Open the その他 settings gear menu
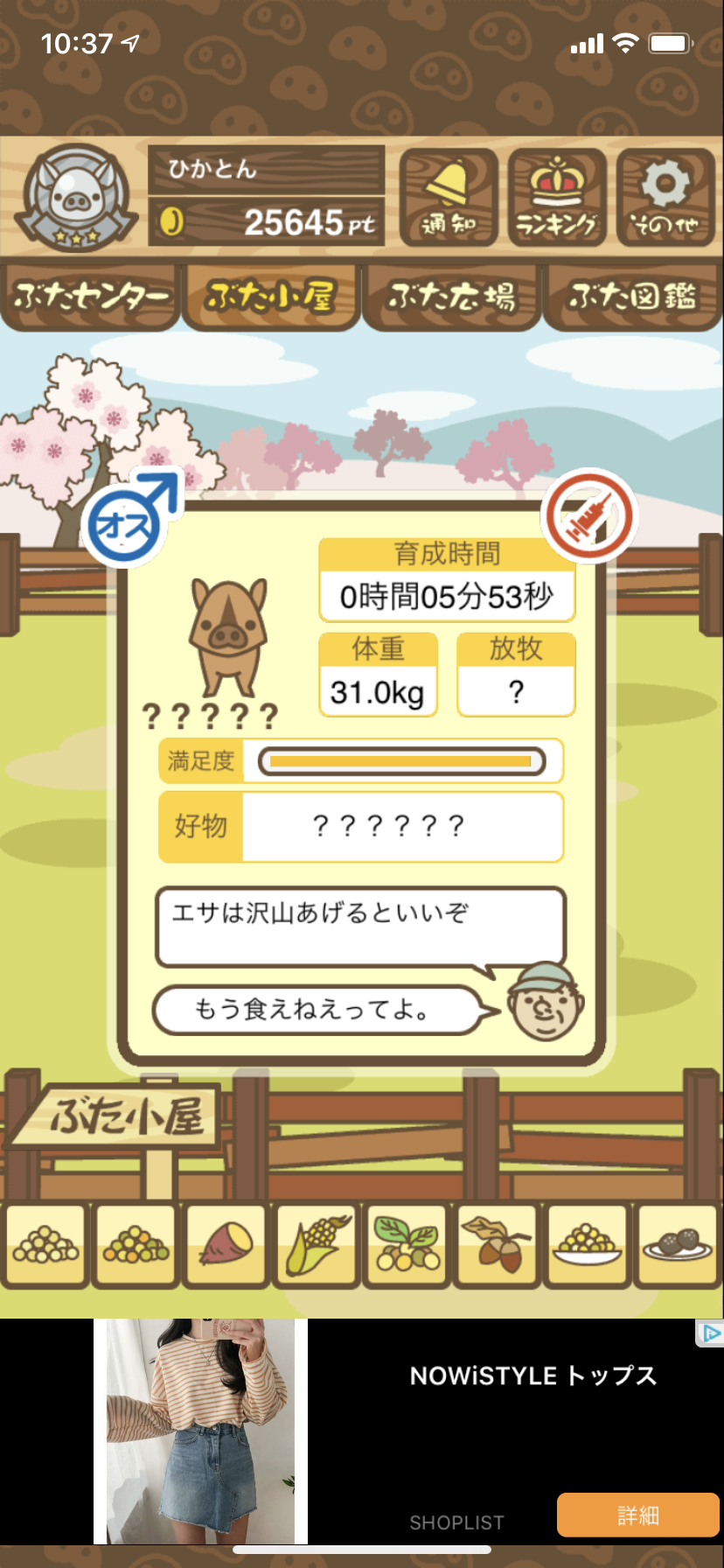 click(x=665, y=198)
